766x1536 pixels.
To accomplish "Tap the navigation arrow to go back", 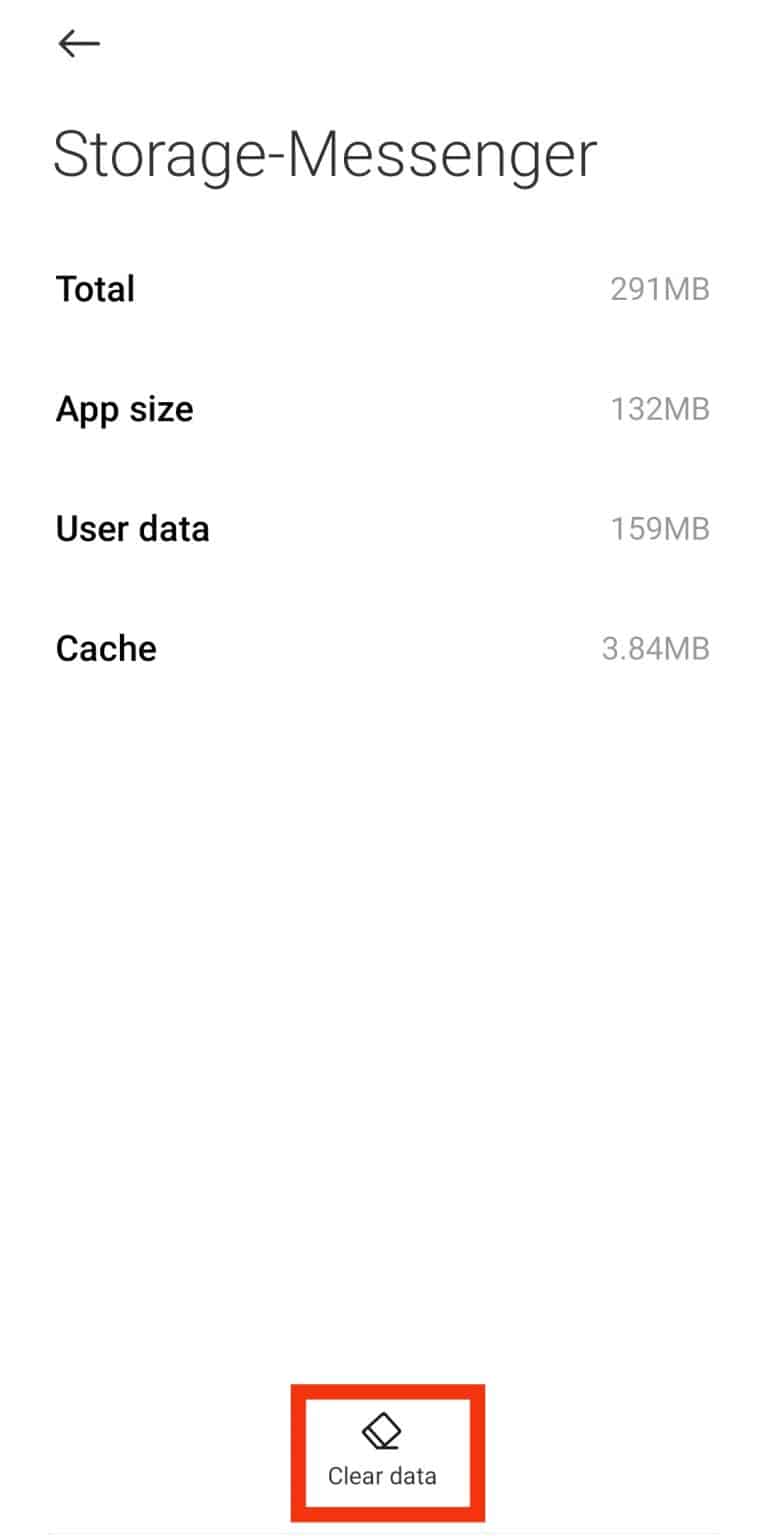I will 78,43.
